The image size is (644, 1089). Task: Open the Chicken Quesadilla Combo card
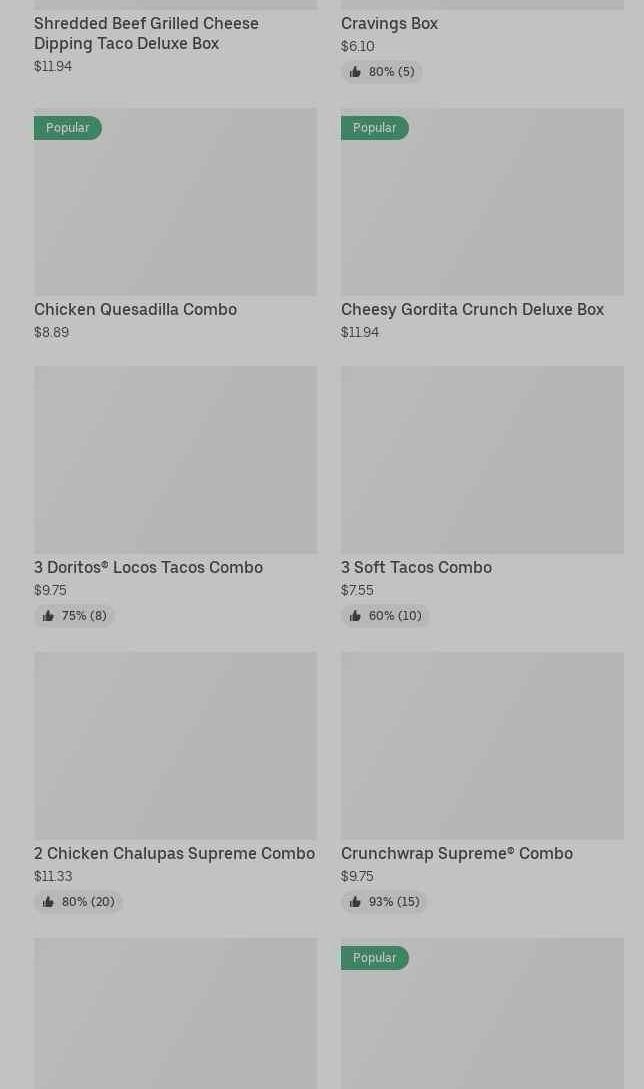pyautogui.click(x=175, y=224)
